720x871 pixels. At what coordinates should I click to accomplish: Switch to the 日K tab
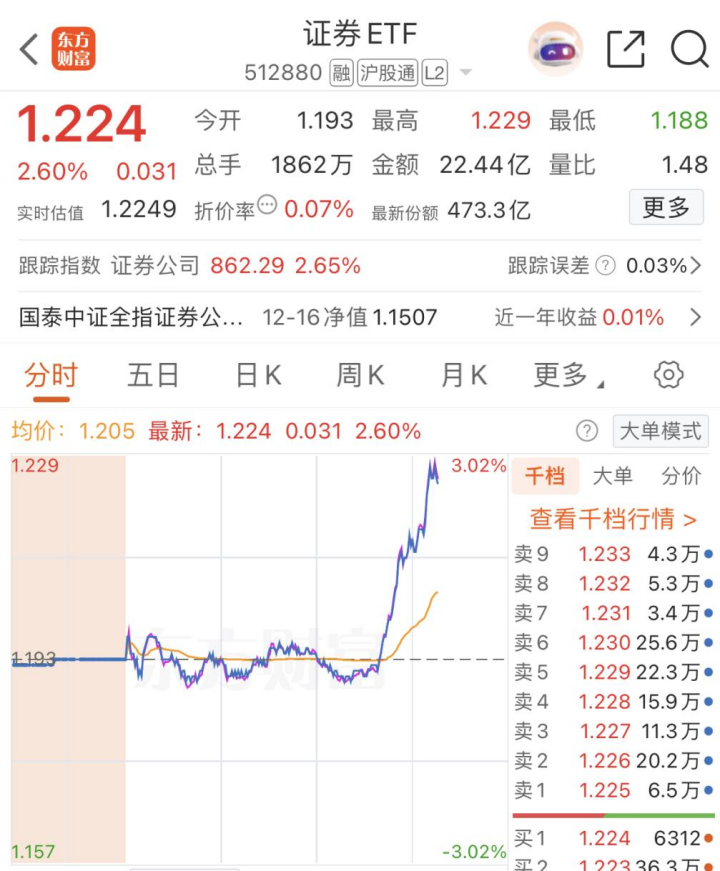click(257, 374)
